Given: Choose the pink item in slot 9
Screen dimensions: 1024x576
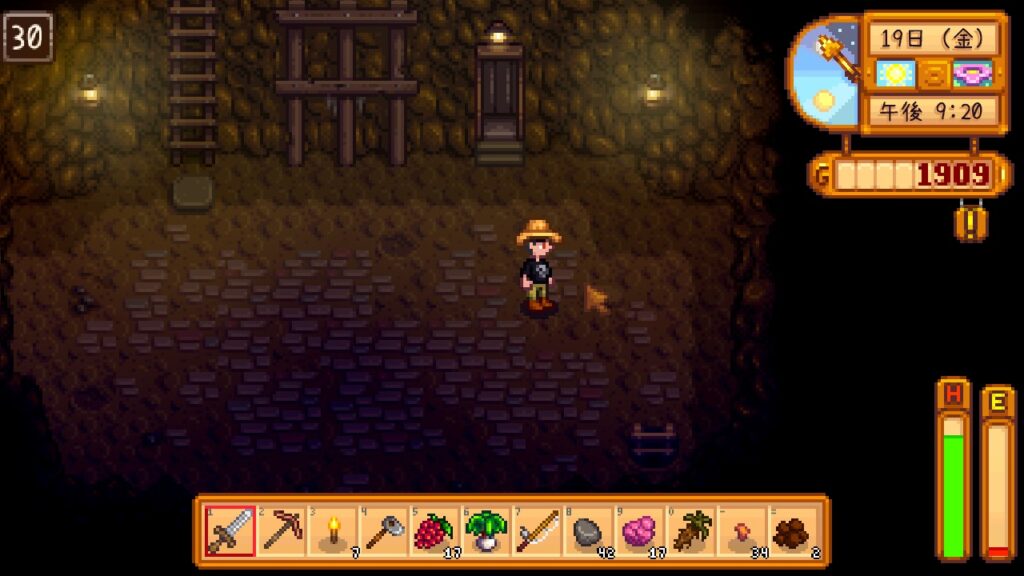Looking at the screenshot, I should point(640,531).
